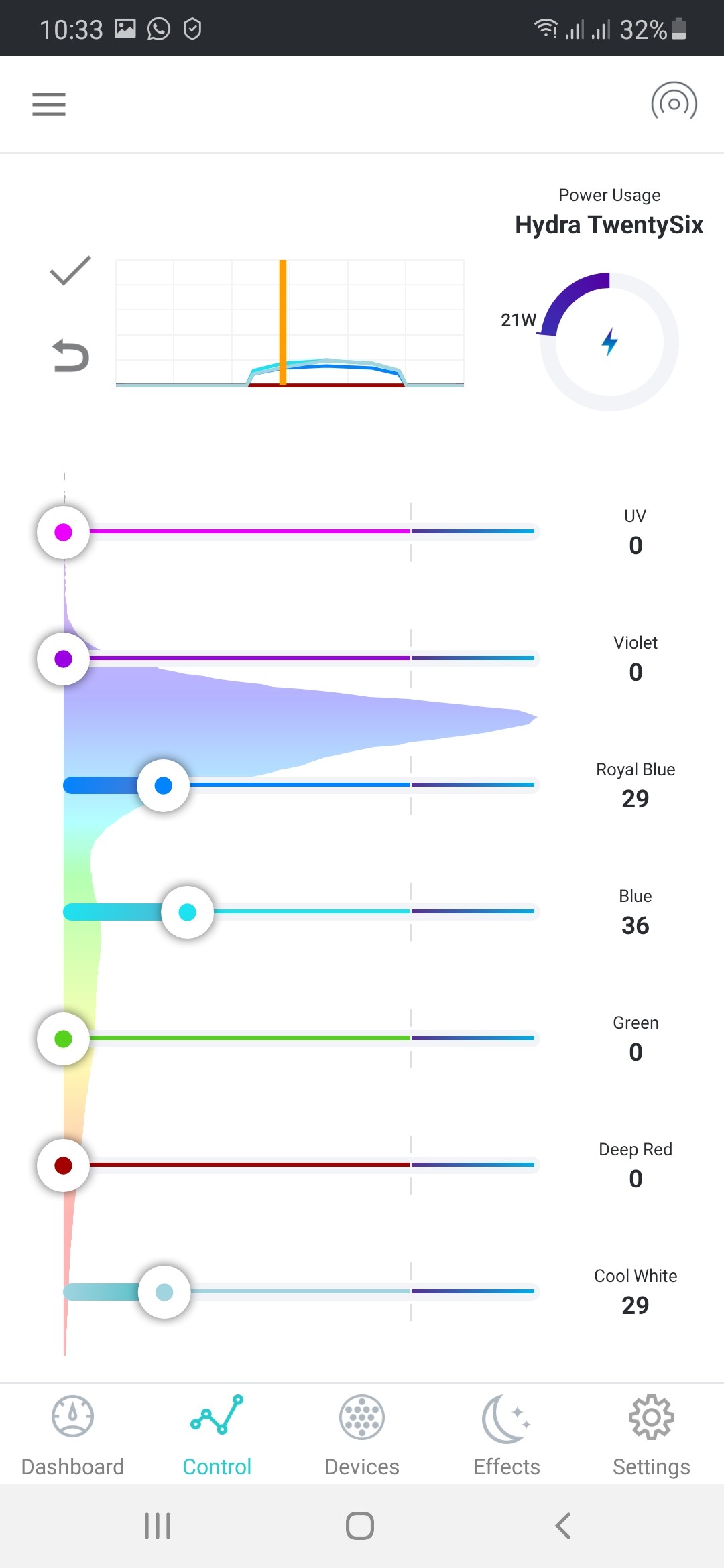Open the hamburger menu

[49, 105]
